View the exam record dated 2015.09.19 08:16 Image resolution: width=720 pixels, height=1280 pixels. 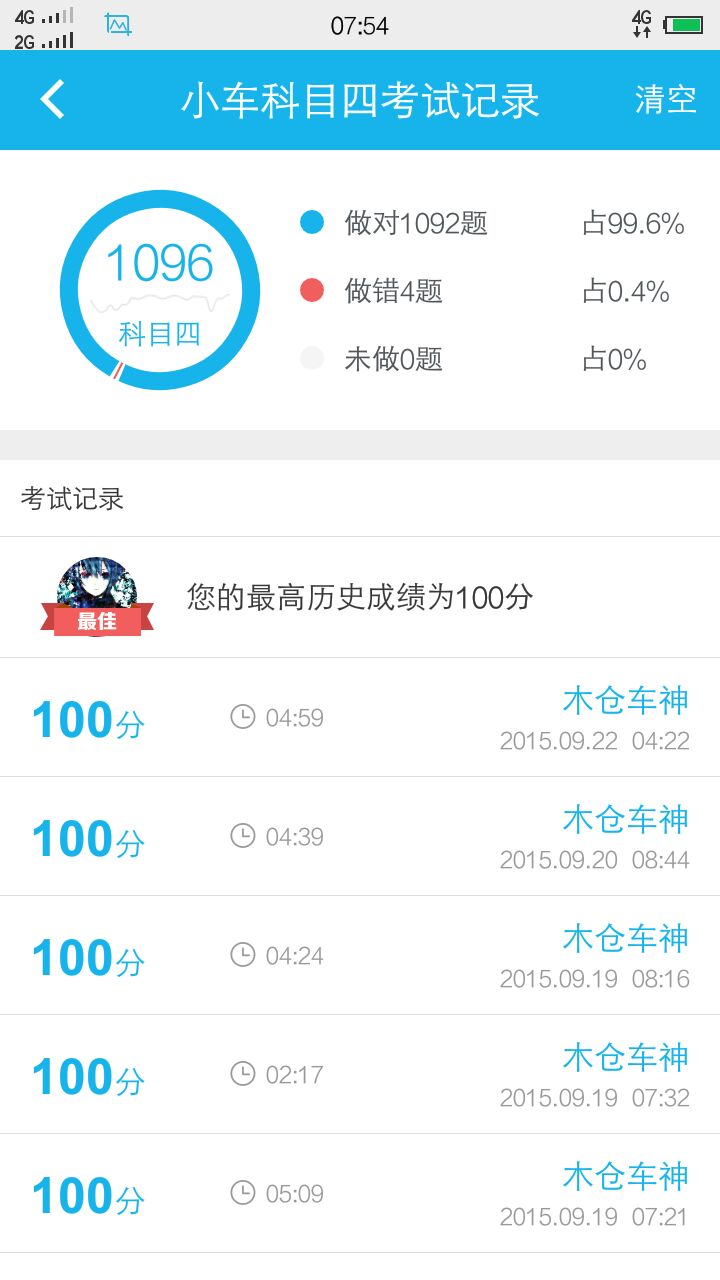(x=360, y=956)
